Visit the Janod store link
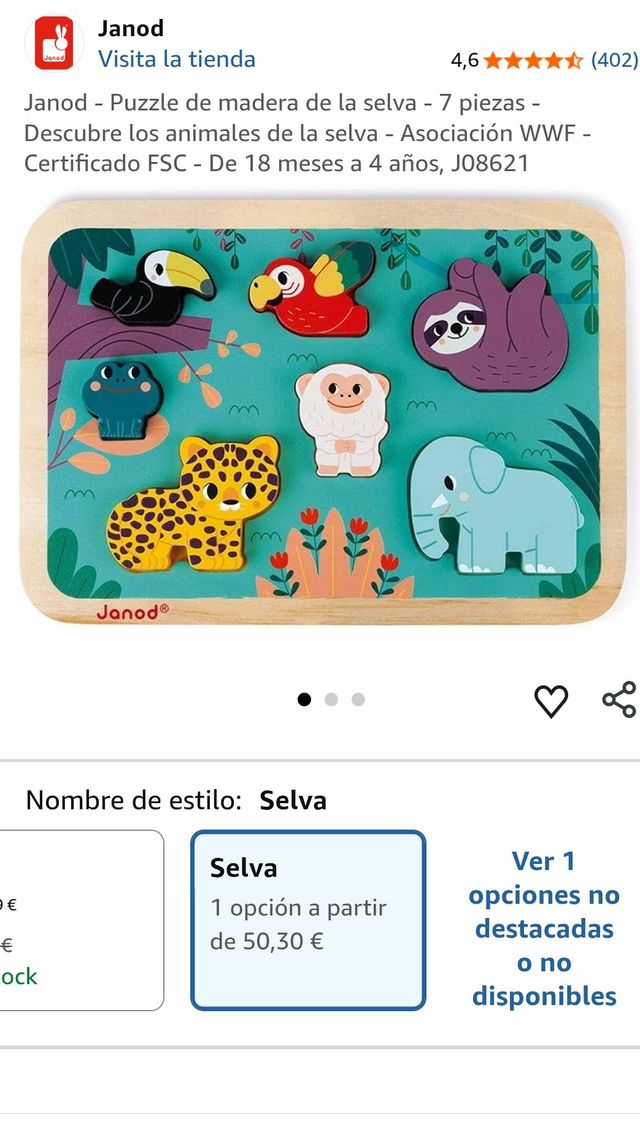The height and width of the screenshot is (1121, 640). (x=176, y=59)
